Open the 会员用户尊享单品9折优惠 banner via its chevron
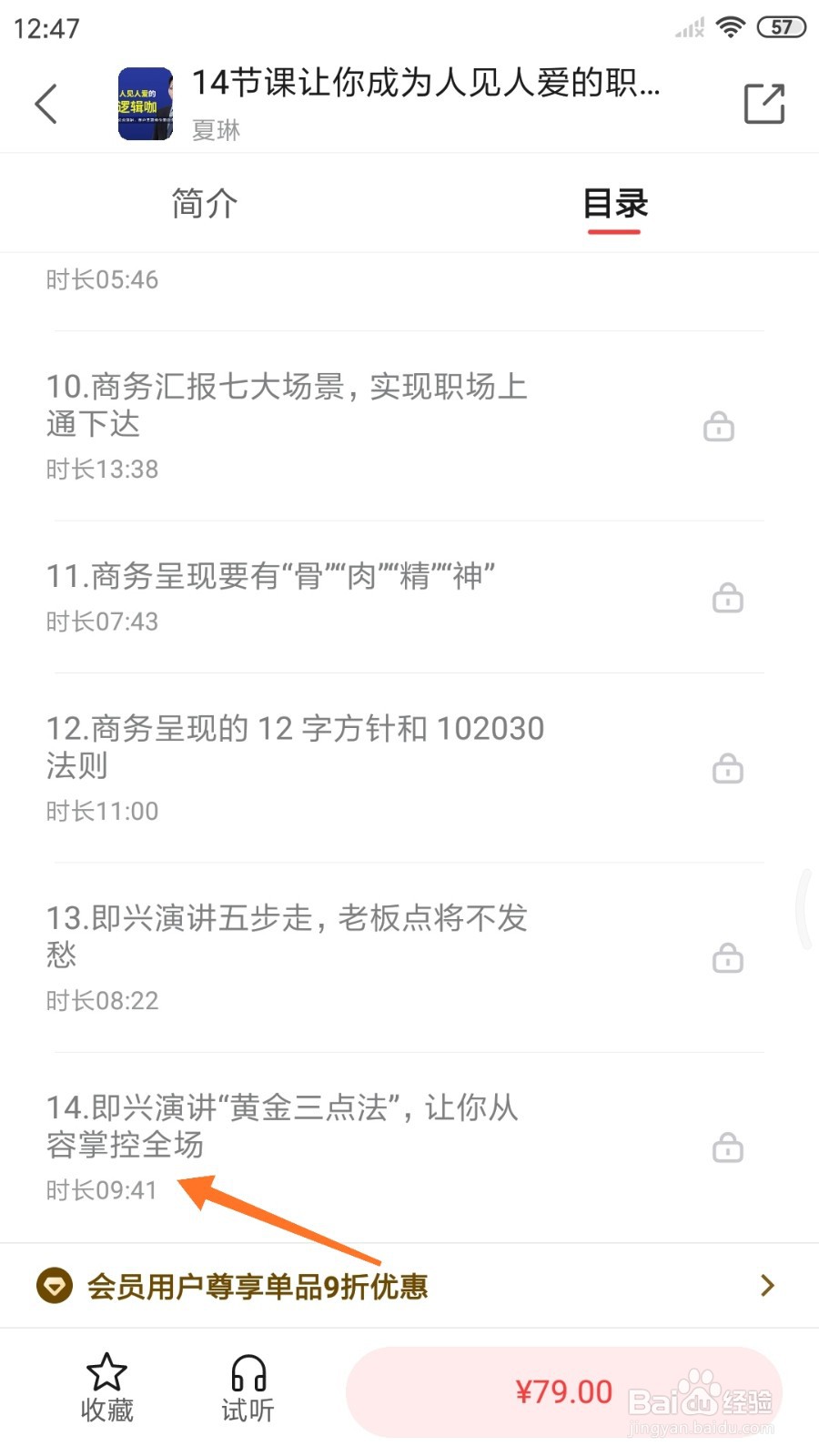Screen dimensions: 819x1456 point(765,1286)
